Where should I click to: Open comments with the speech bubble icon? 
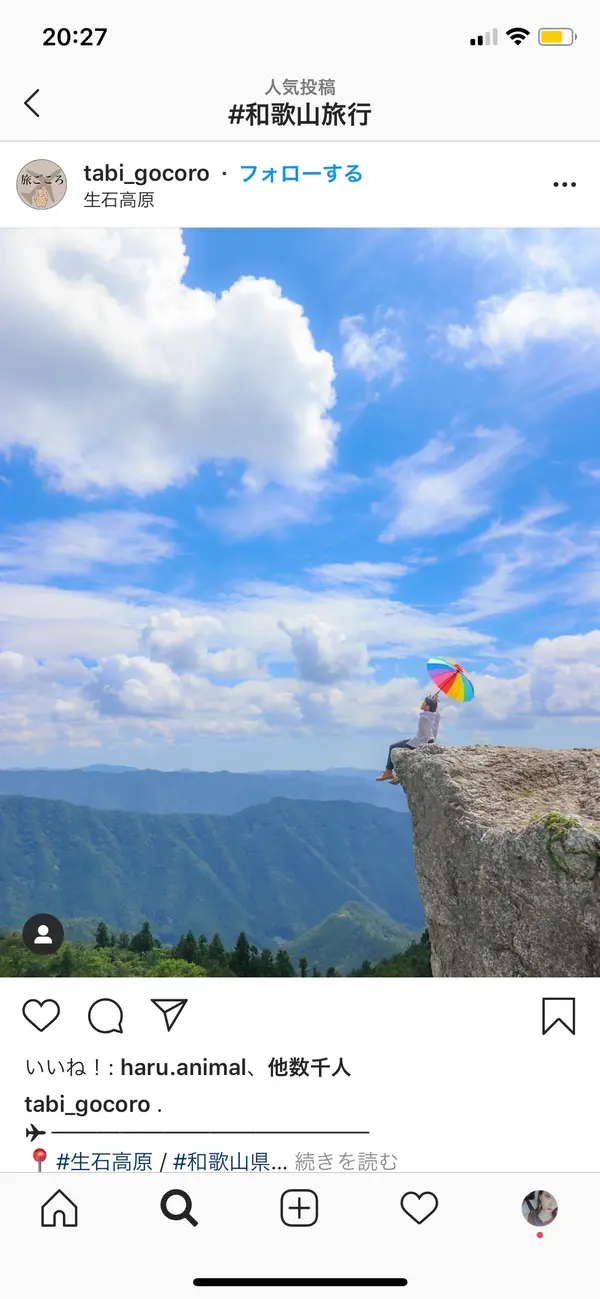(x=105, y=1015)
